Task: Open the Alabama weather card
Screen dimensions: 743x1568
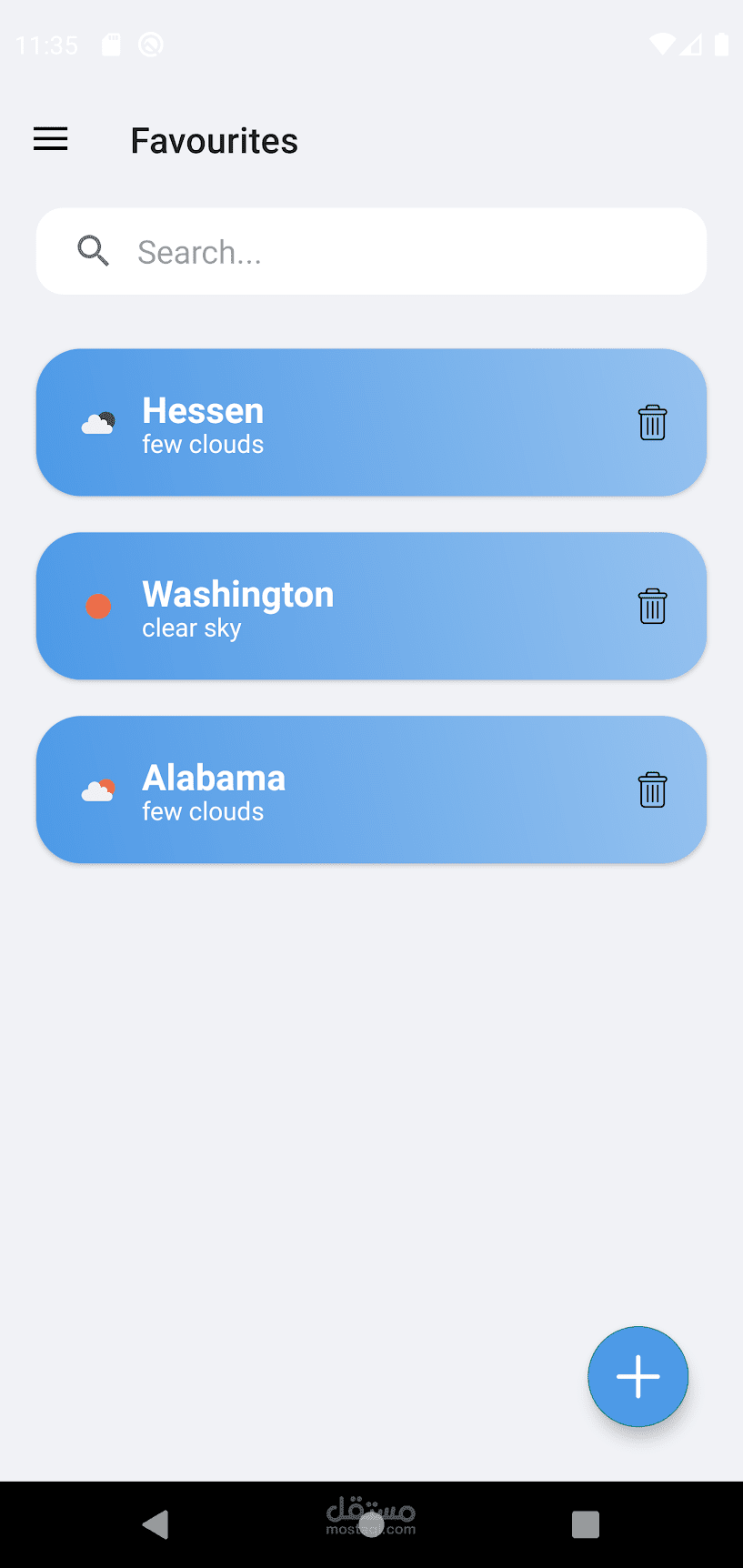Action: (x=346, y=790)
